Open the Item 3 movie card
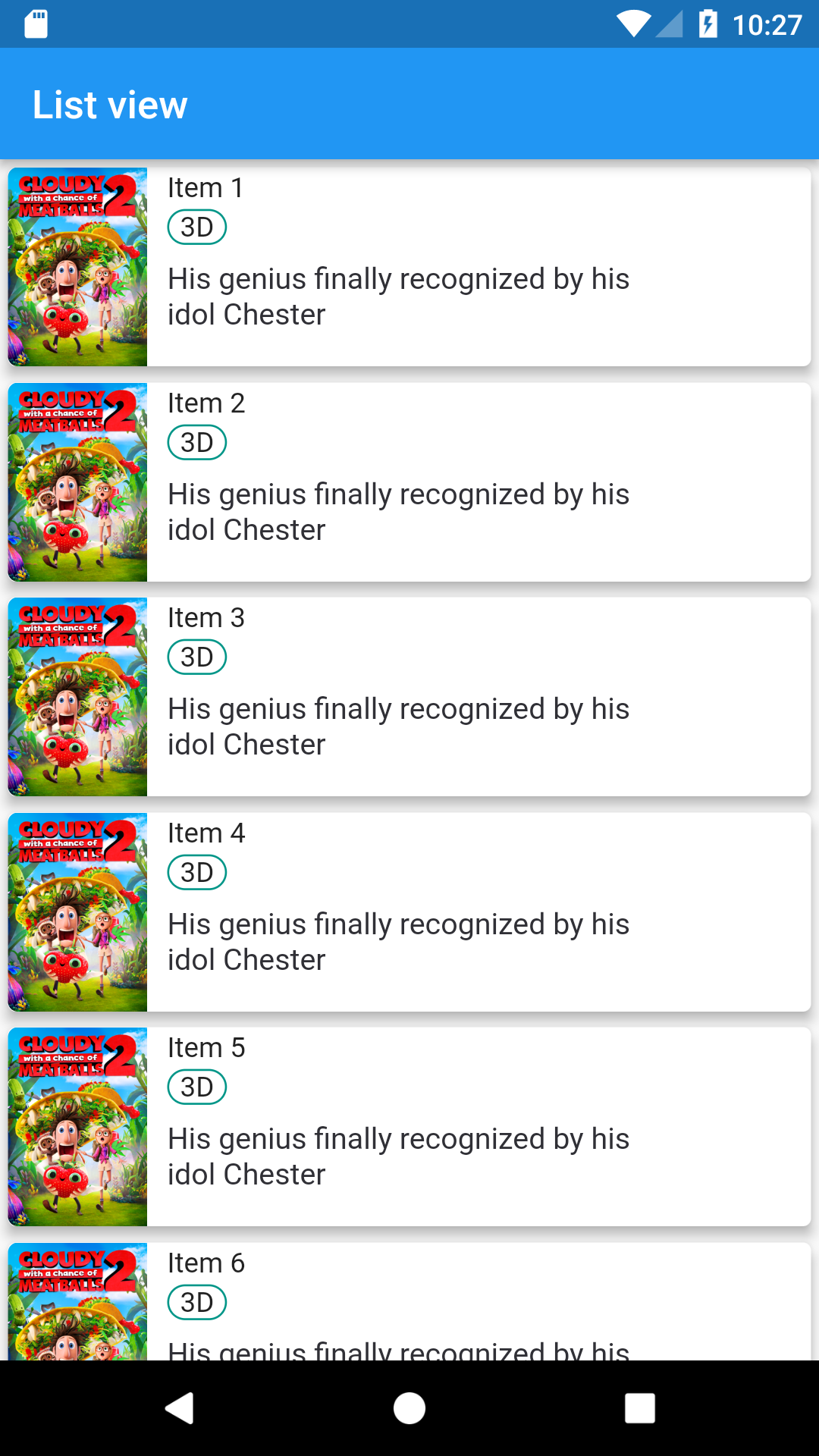 (409, 697)
